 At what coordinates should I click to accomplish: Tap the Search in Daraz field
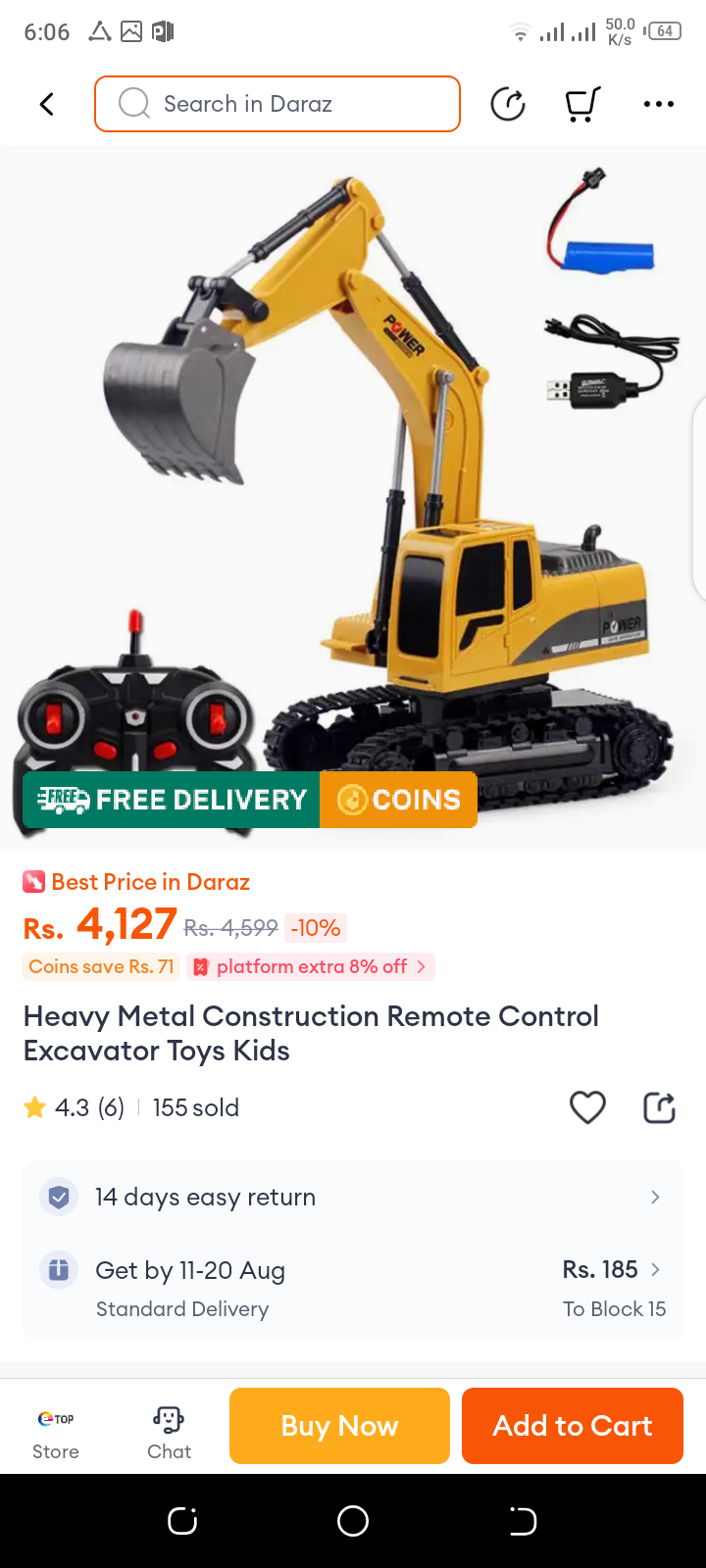click(x=277, y=104)
